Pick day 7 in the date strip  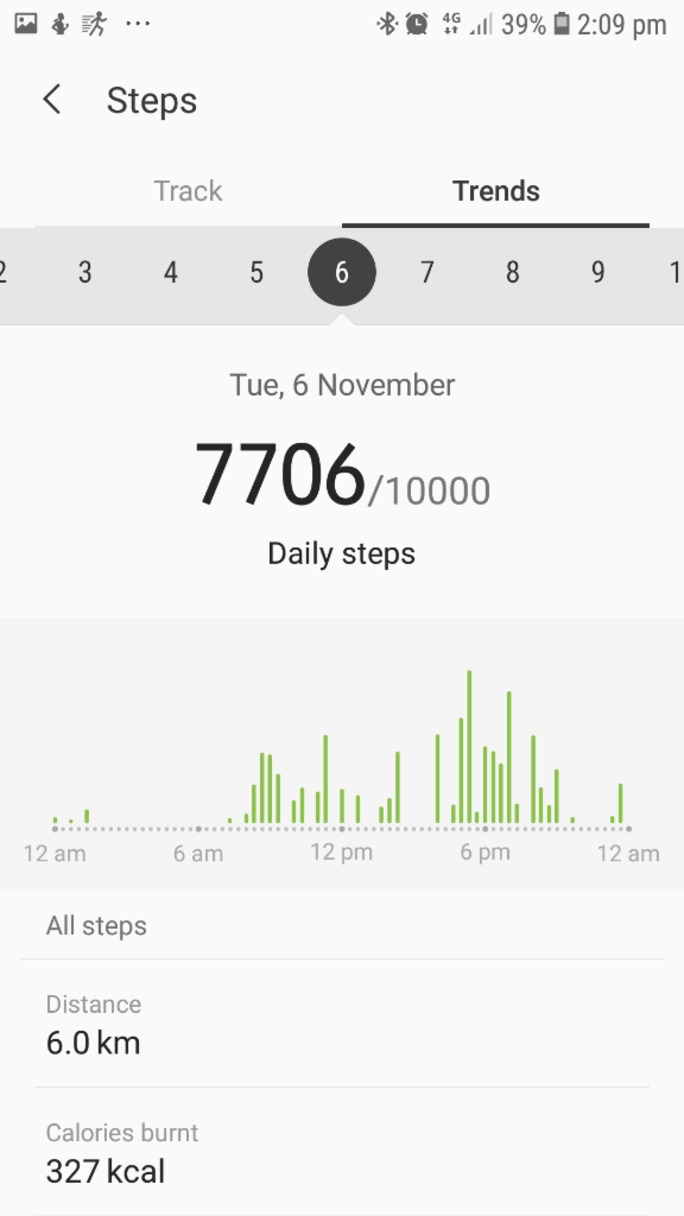427,272
